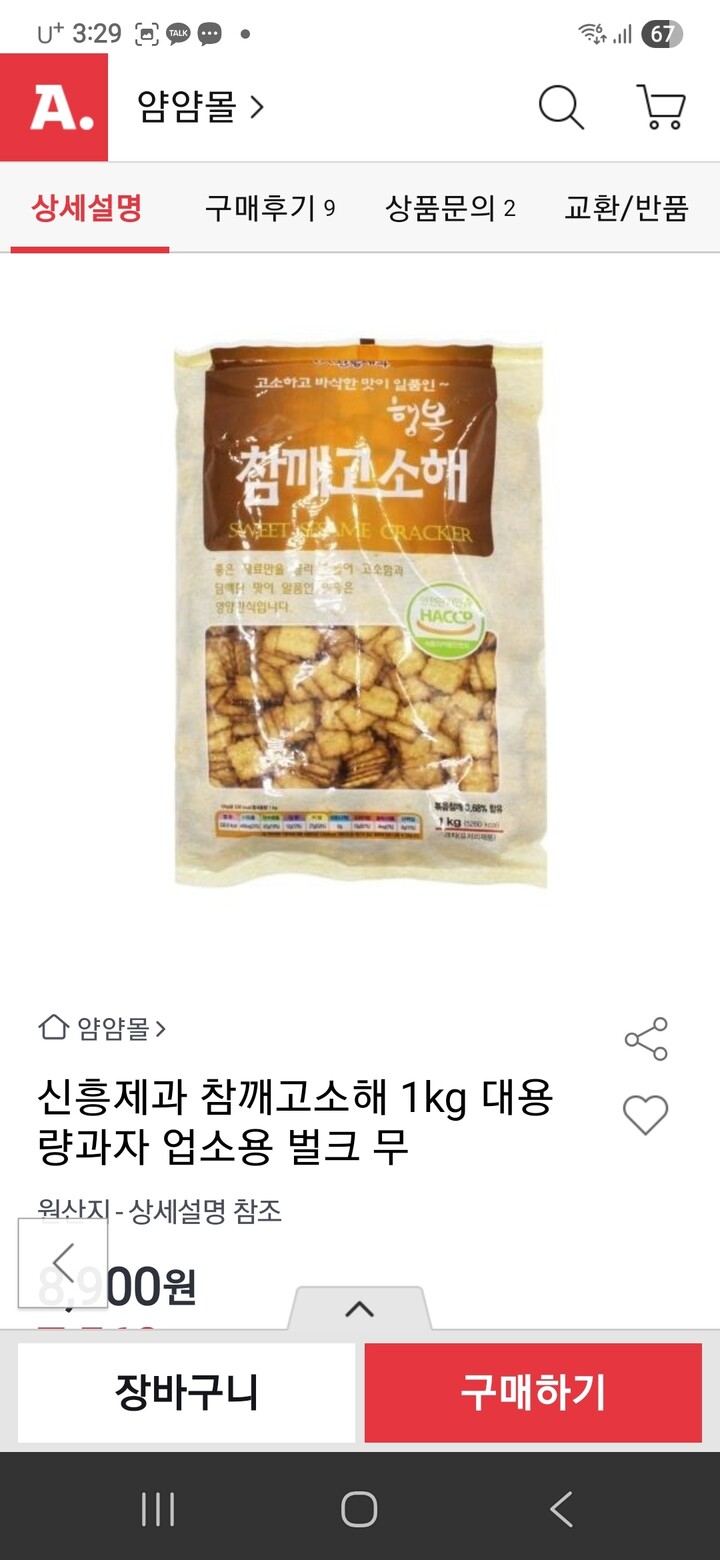Tap the Wi-Fi status toggle indicator
The height and width of the screenshot is (1560, 720).
590,31
